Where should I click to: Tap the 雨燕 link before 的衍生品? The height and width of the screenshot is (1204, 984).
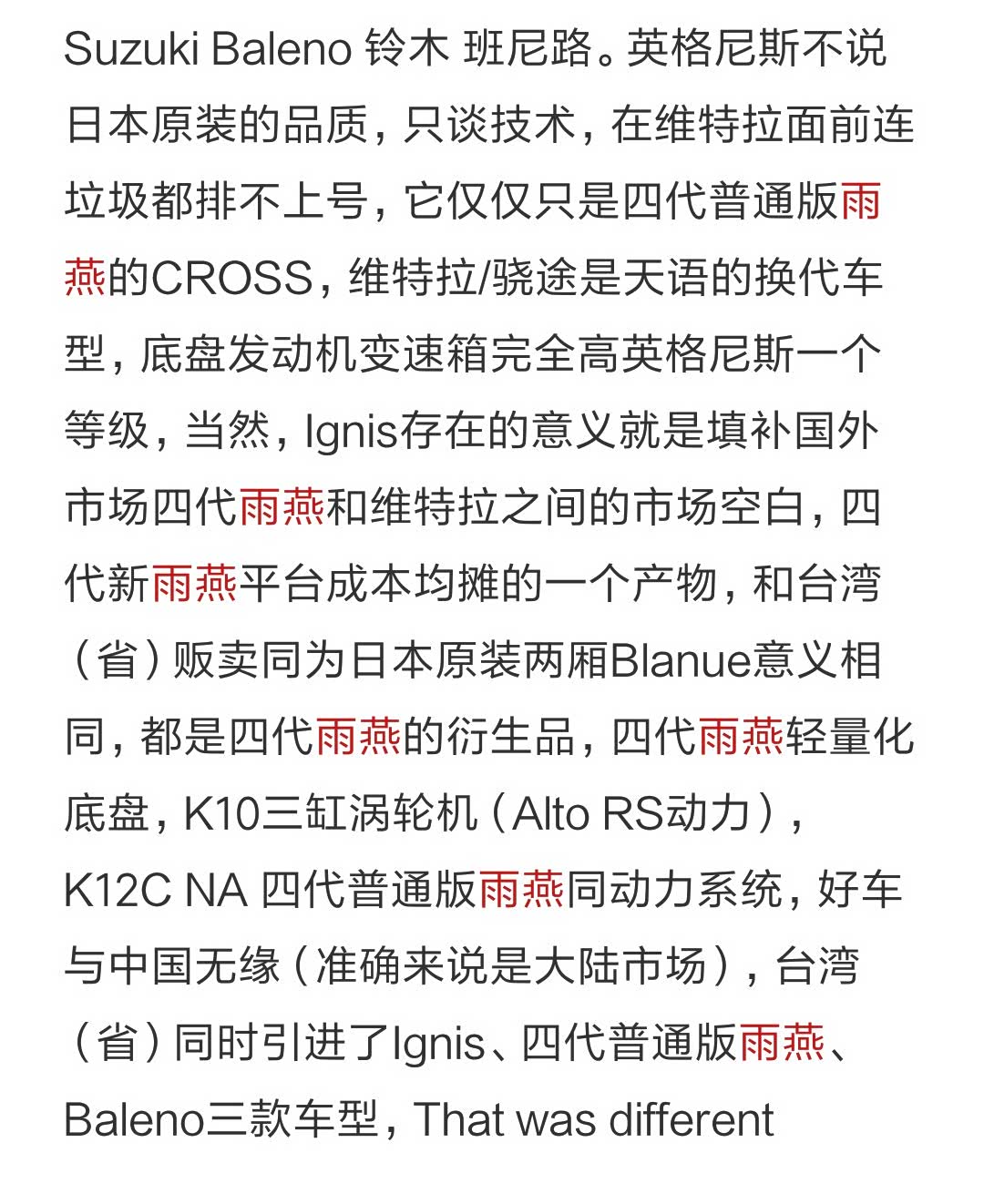pyautogui.click(x=358, y=737)
